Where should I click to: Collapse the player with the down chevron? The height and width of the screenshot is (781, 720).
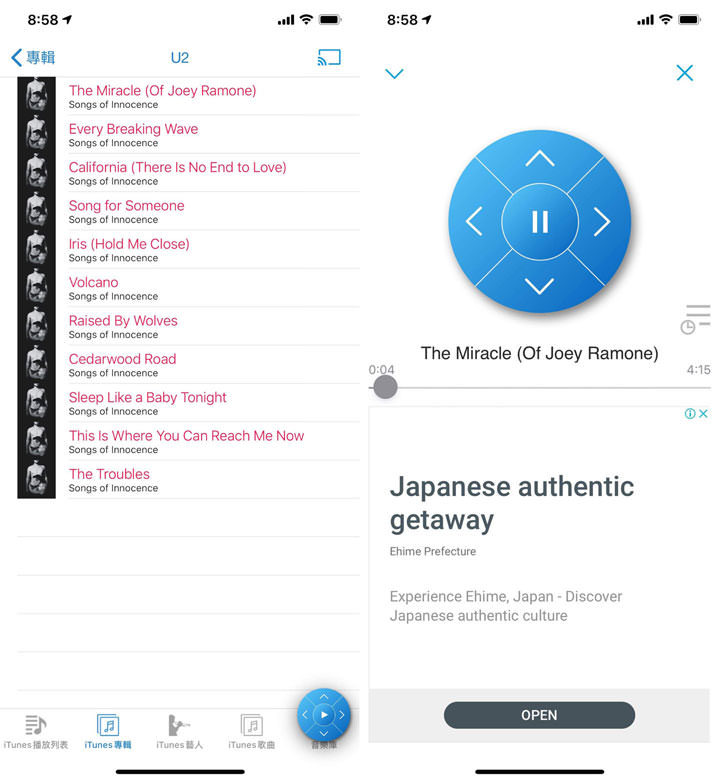pyautogui.click(x=394, y=73)
